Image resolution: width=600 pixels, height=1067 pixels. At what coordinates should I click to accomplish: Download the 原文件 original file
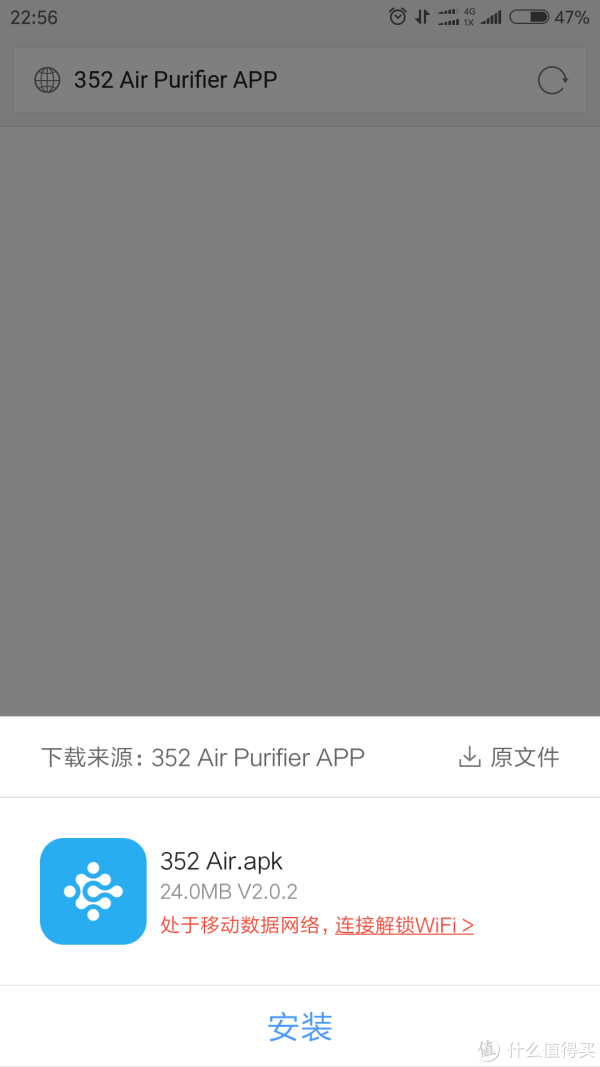click(x=509, y=757)
